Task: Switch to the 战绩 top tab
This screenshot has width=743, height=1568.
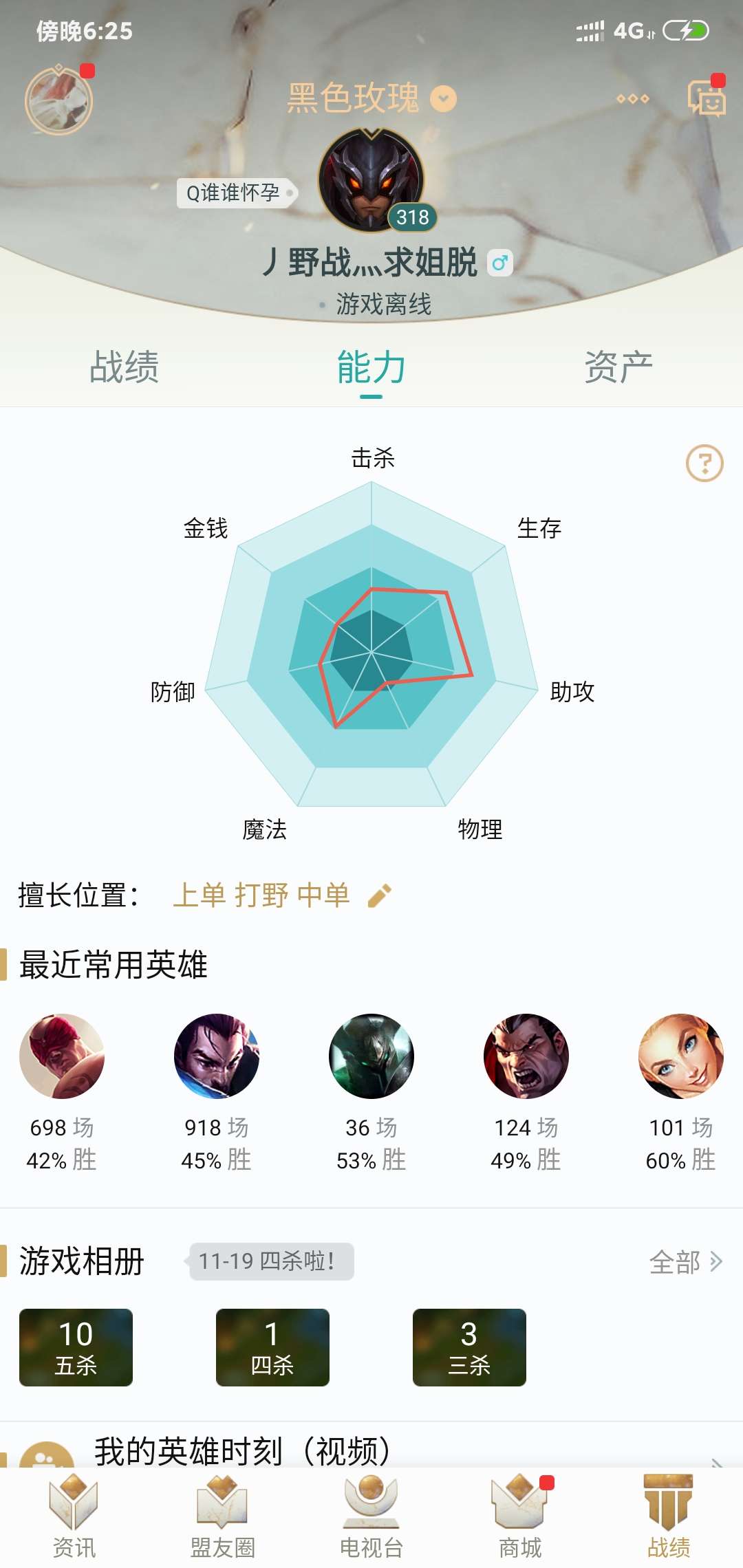Action: [x=124, y=367]
